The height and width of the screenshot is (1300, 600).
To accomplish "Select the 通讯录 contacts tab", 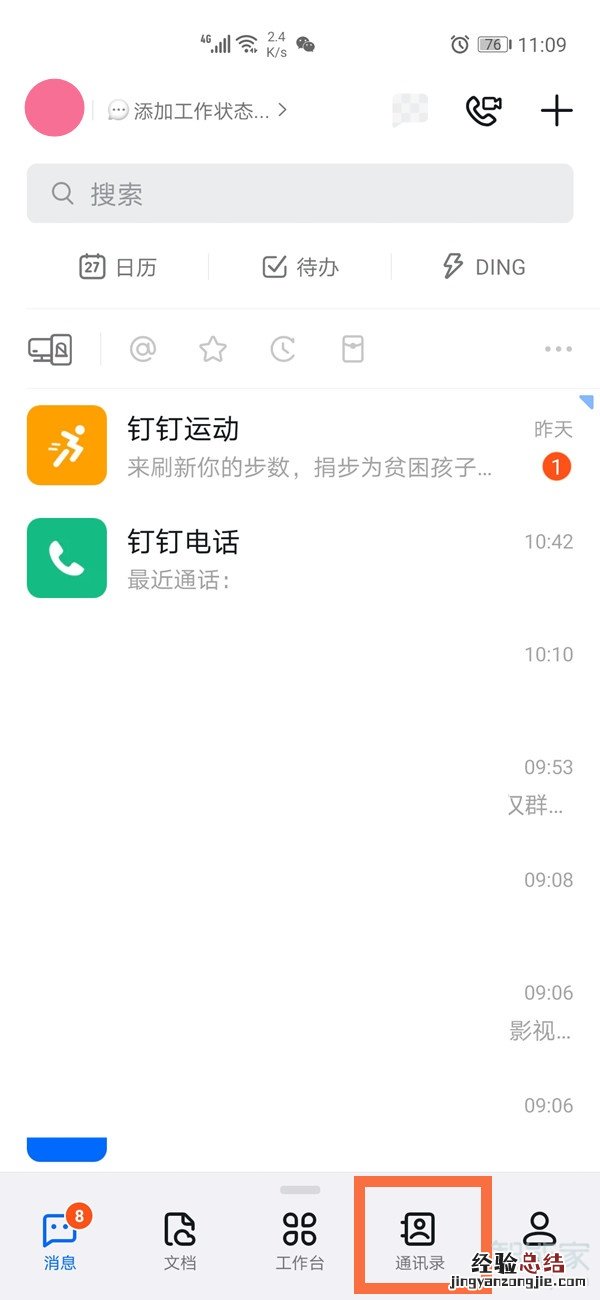I will 419,1240.
